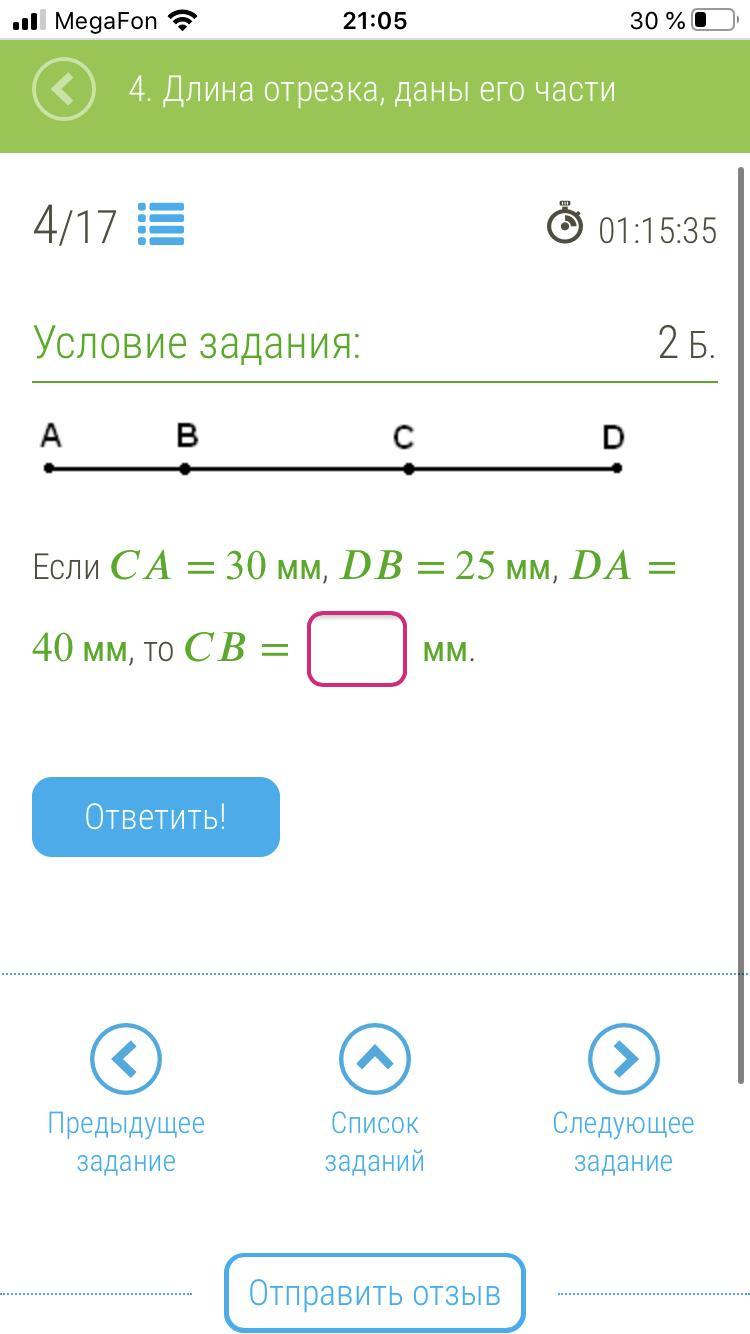This screenshot has width=750, height=1334.
Task: Open the task list icon beside 4/17
Action: [x=161, y=224]
